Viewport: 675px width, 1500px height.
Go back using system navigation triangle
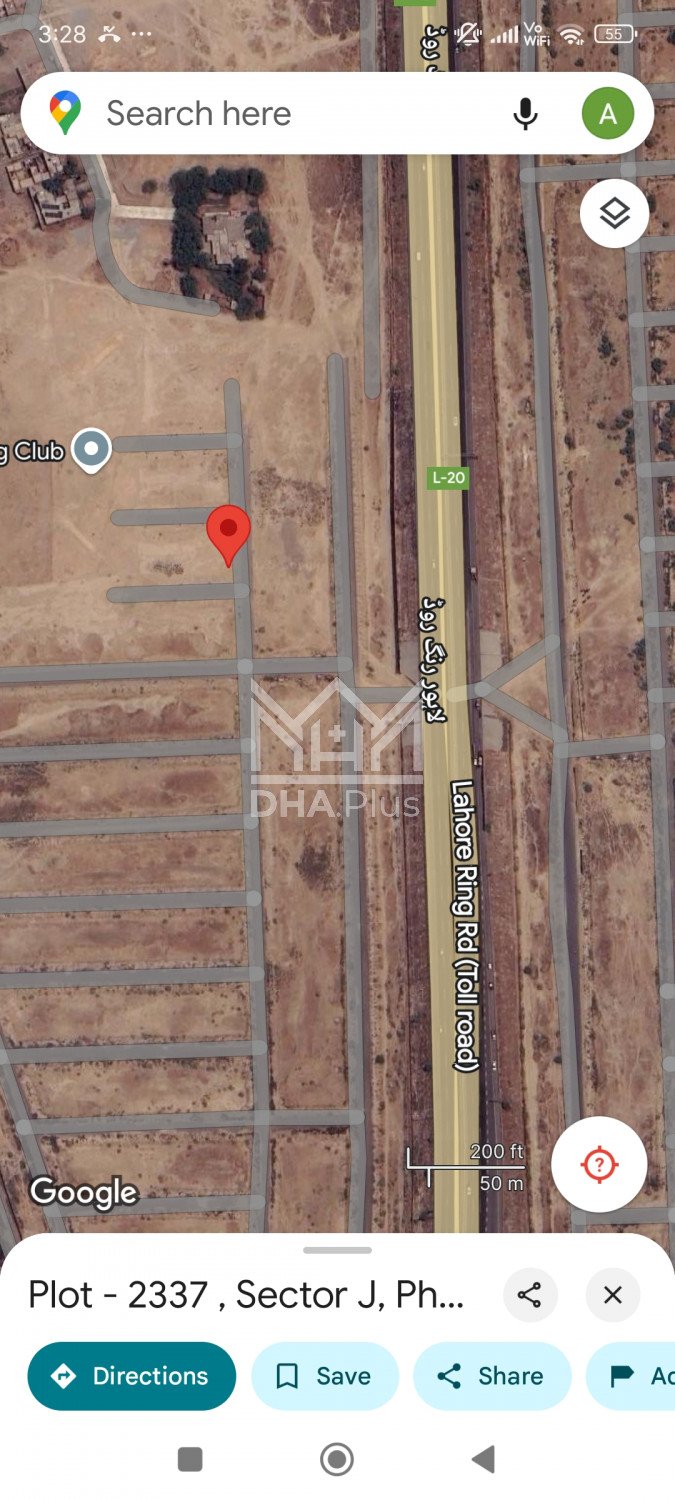coord(484,1460)
